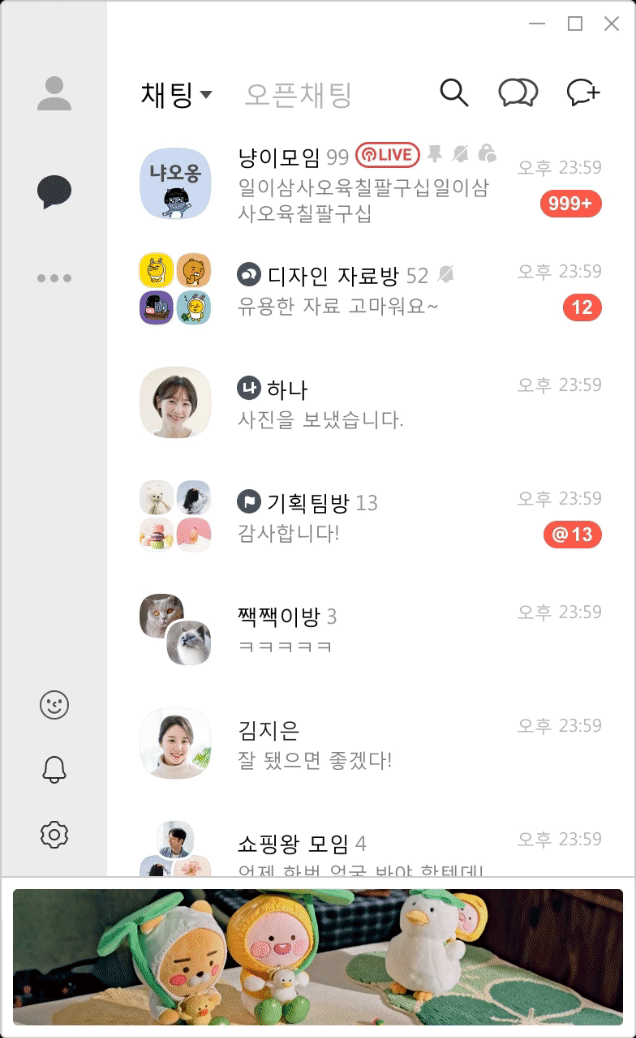Go to the friends list in sidebar

54,93
